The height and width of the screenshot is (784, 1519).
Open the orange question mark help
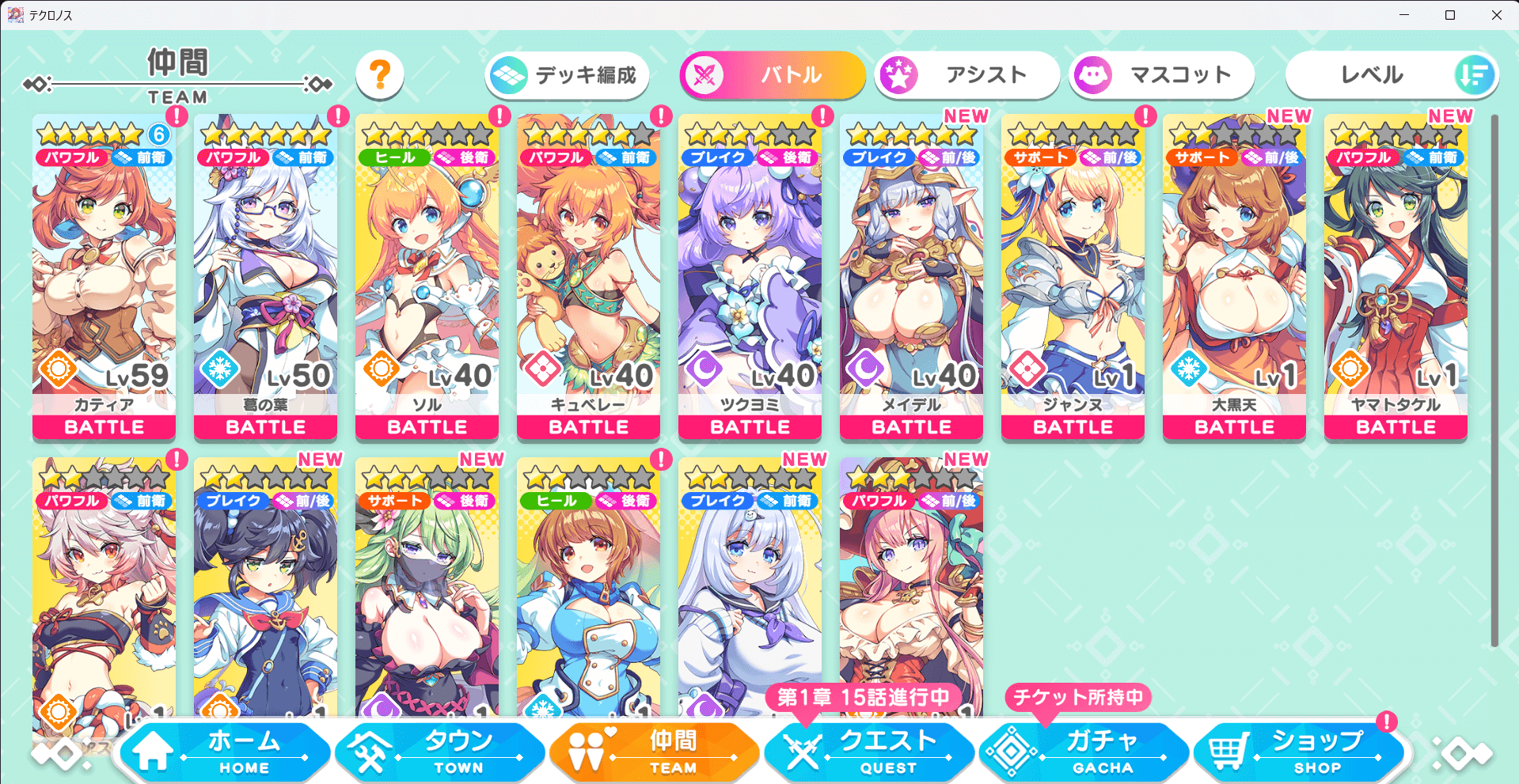(x=380, y=75)
